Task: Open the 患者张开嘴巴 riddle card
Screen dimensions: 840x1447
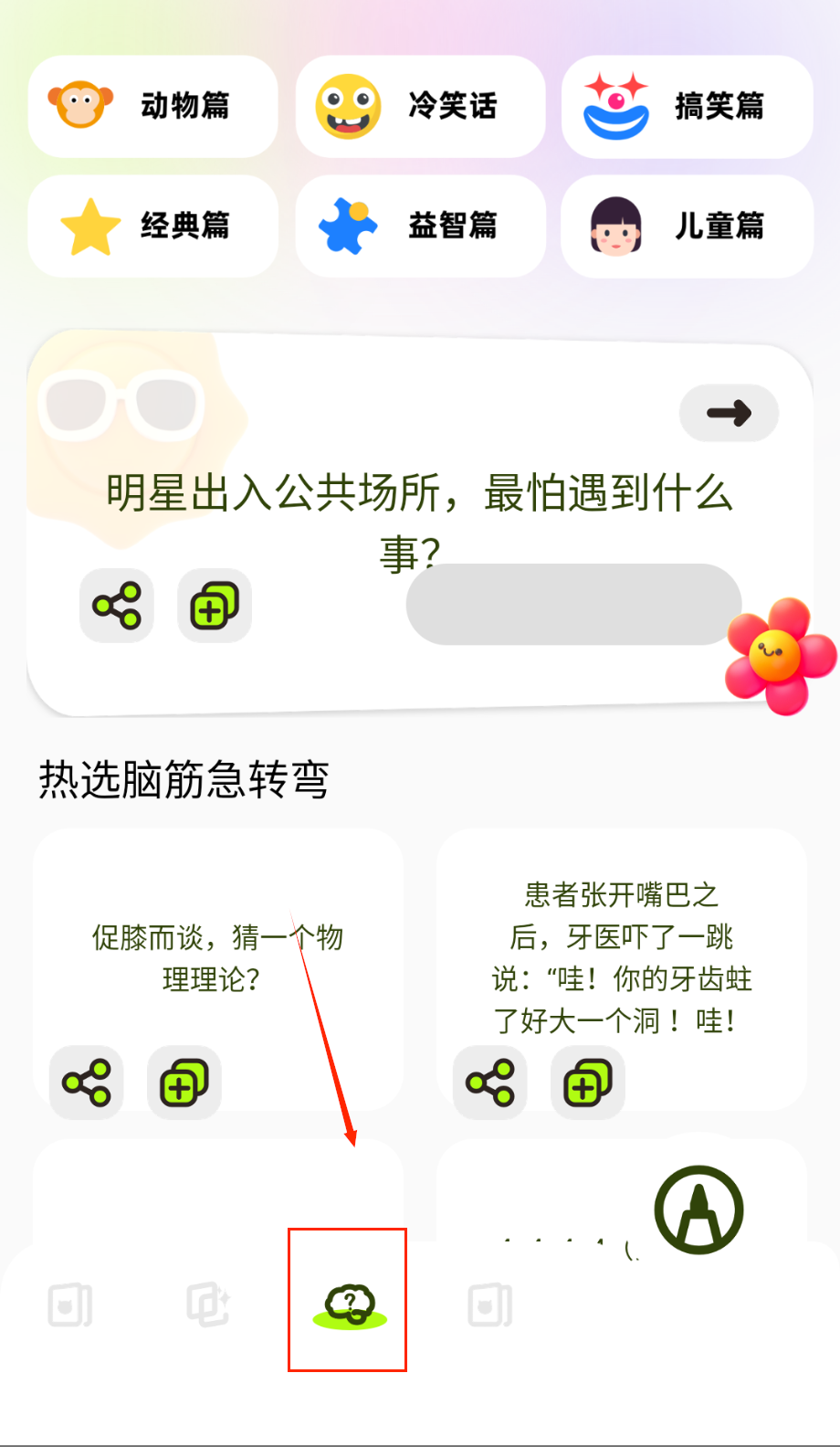Action: coord(621,956)
